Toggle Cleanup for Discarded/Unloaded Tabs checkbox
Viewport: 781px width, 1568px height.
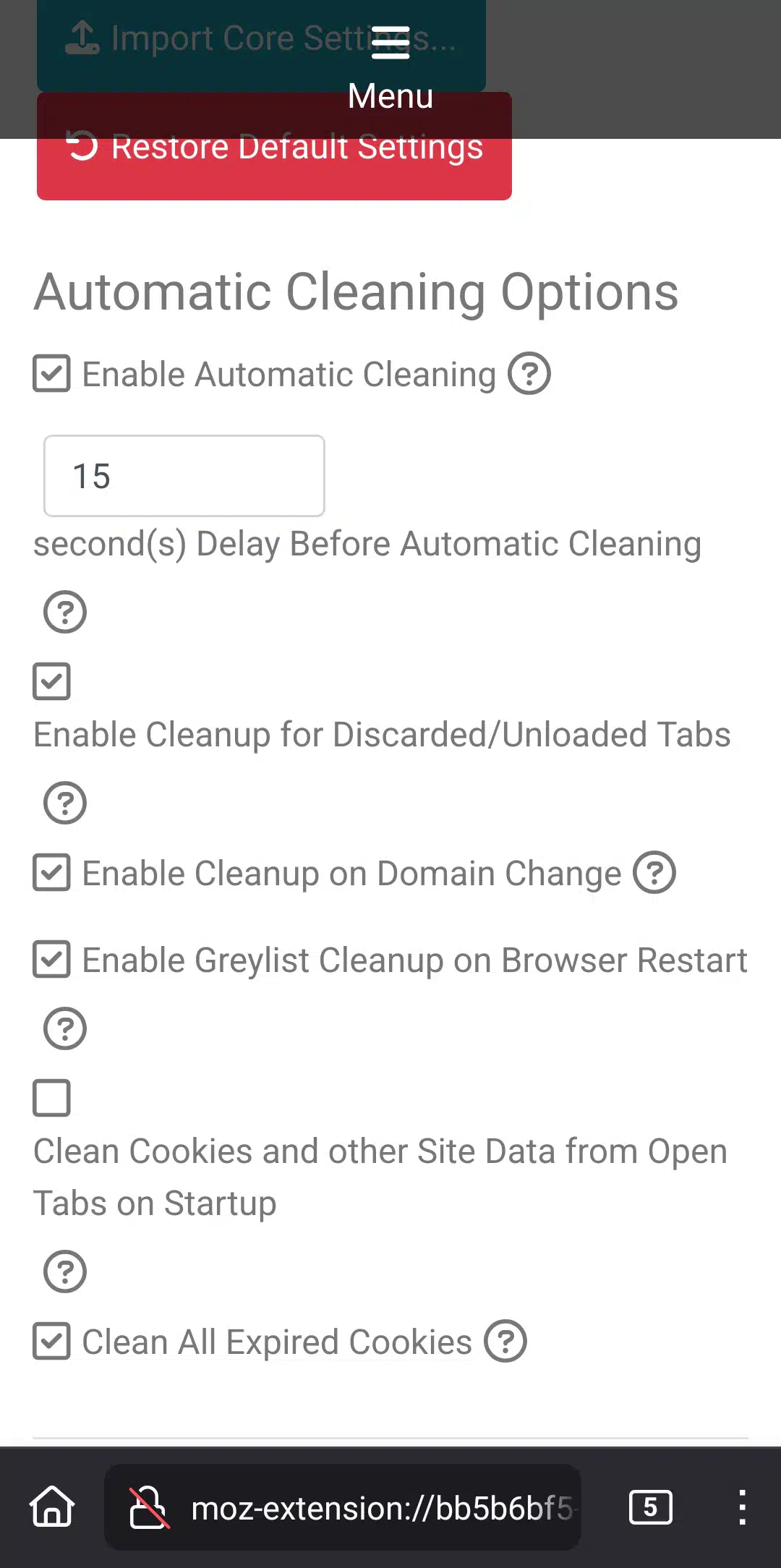point(51,681)
